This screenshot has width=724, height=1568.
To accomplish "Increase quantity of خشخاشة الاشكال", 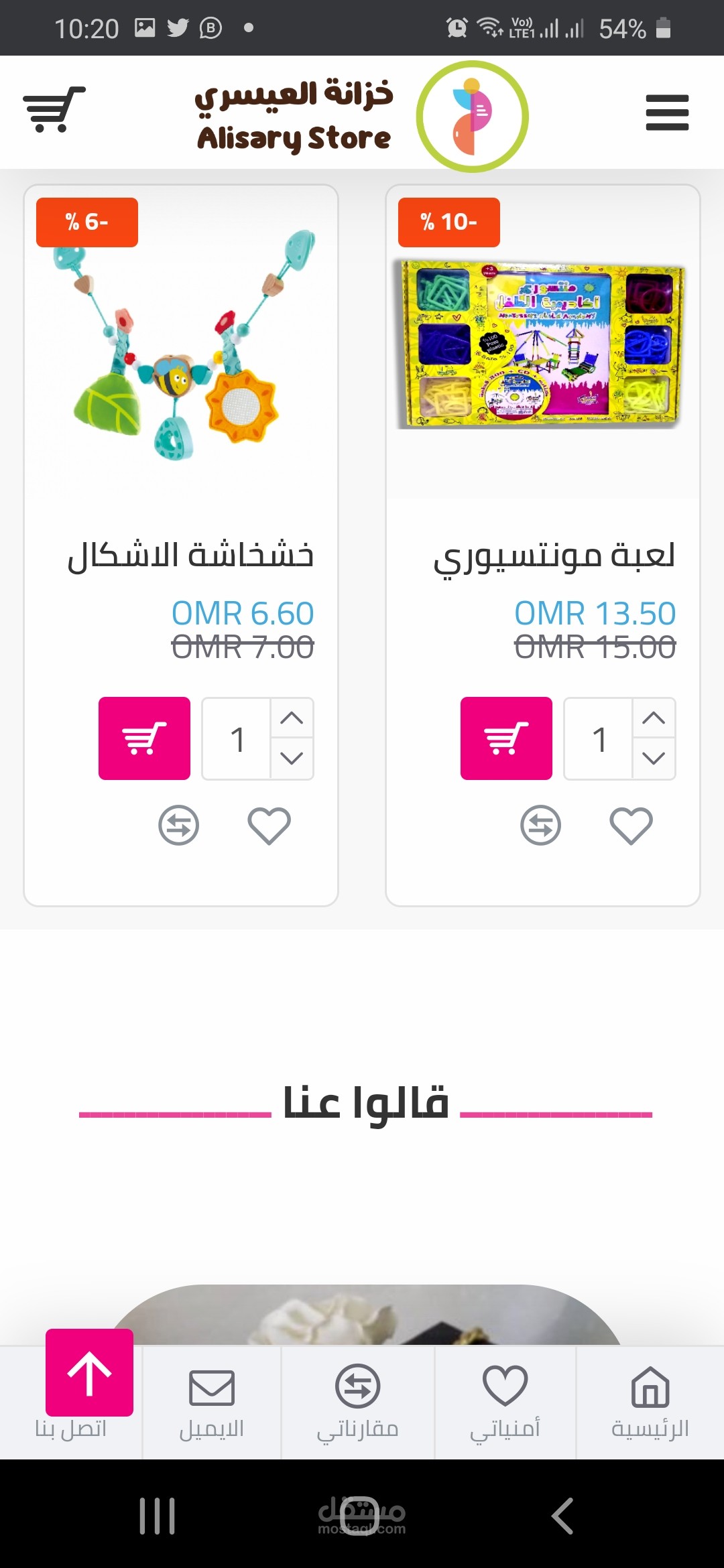I will pyautogui.click(x=292, y=718).
